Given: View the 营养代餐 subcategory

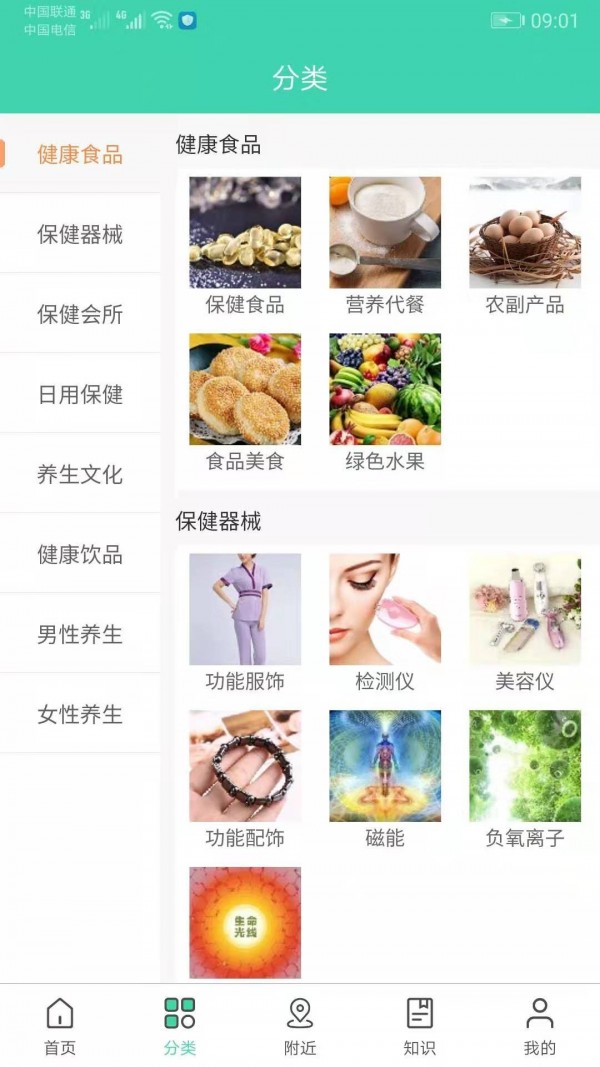Looking at the screenshot, I should (385, 245).
